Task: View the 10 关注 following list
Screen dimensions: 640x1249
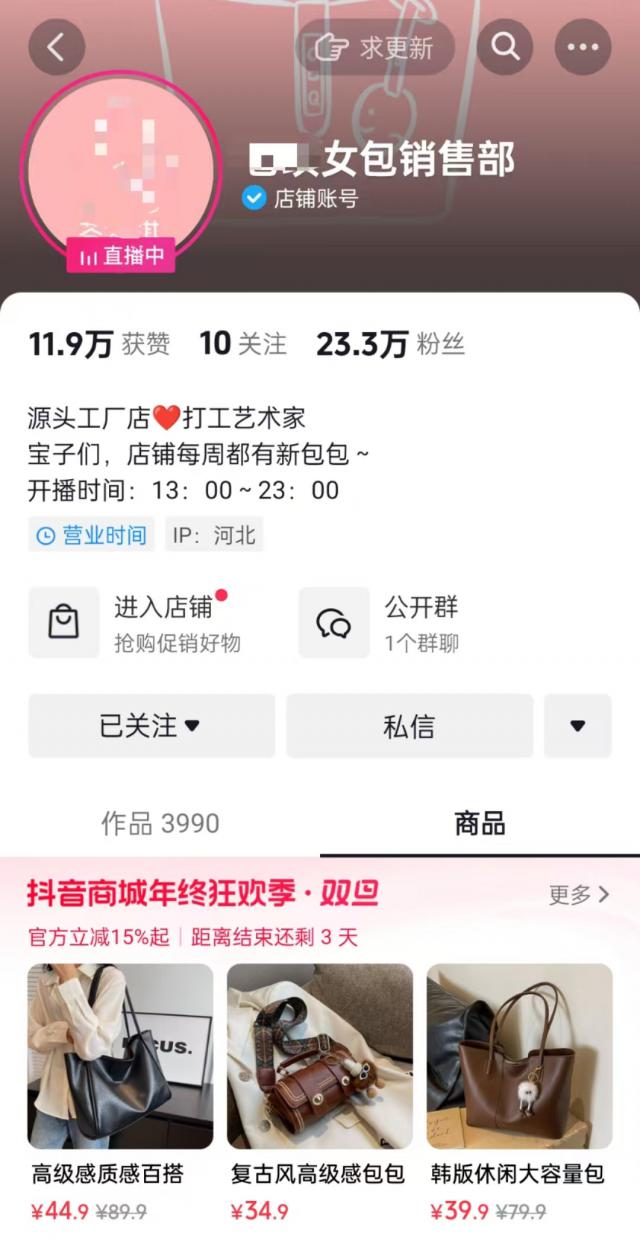Action: point(243,345)
